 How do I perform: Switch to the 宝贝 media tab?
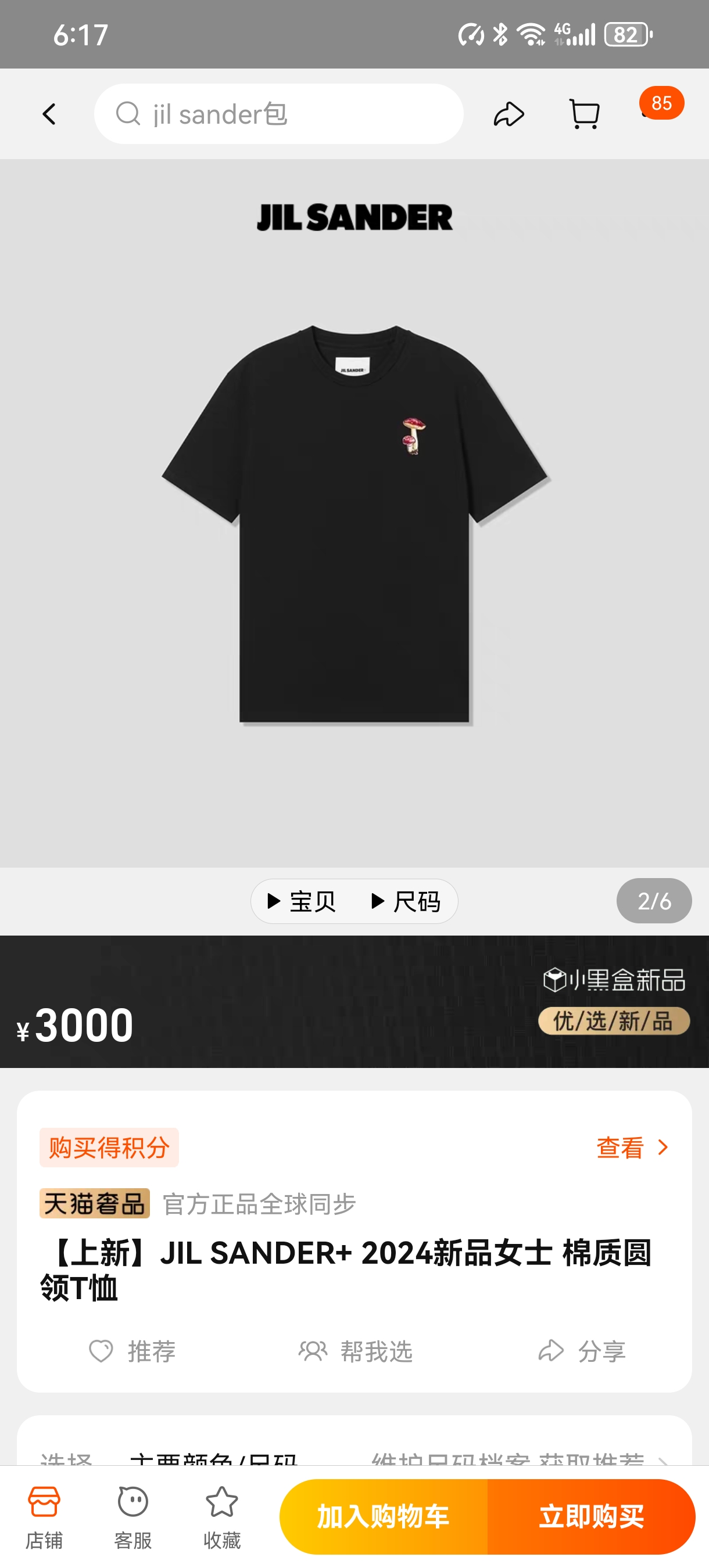point(302,901)
